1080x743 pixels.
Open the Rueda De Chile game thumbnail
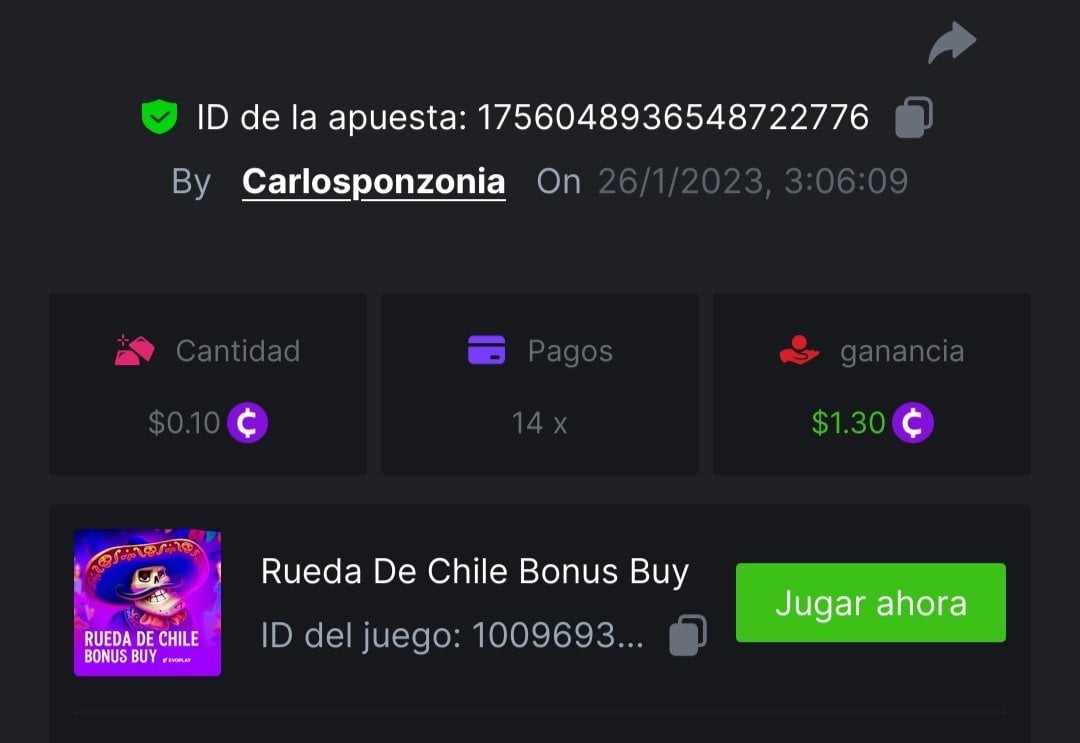click(x=147, y=603)
